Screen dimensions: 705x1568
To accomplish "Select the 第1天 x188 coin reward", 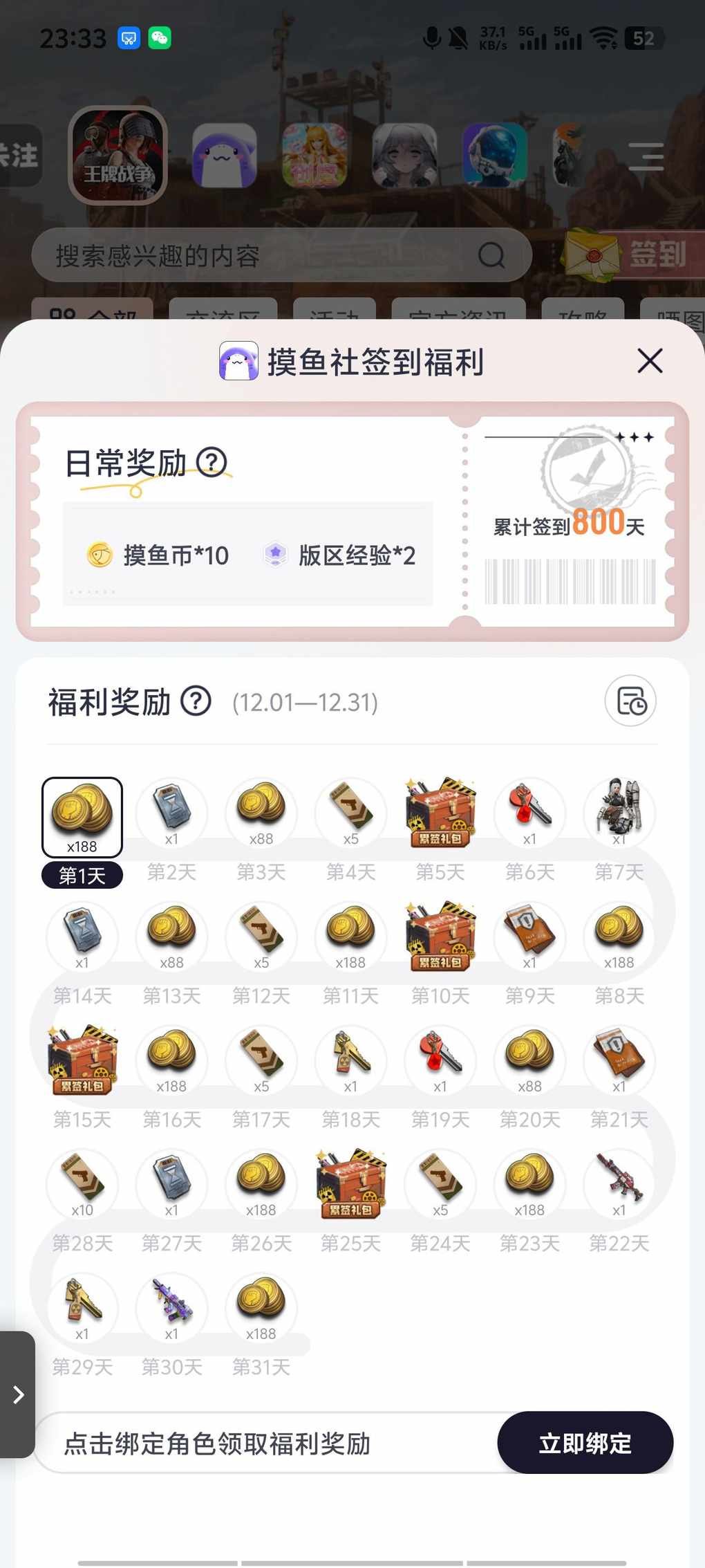I will [x=82, y=817].
